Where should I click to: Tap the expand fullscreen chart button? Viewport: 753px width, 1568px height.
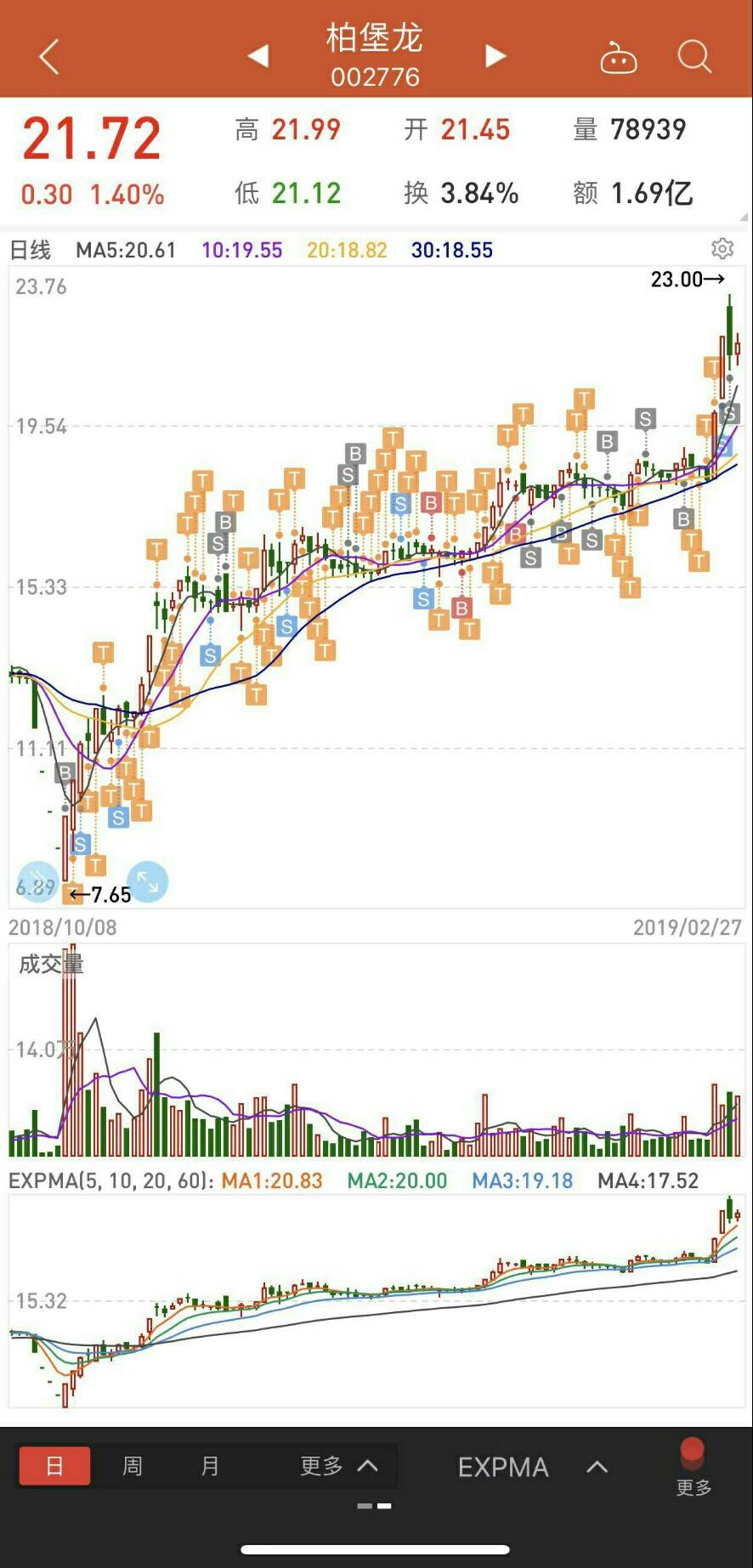pos(148,881)
